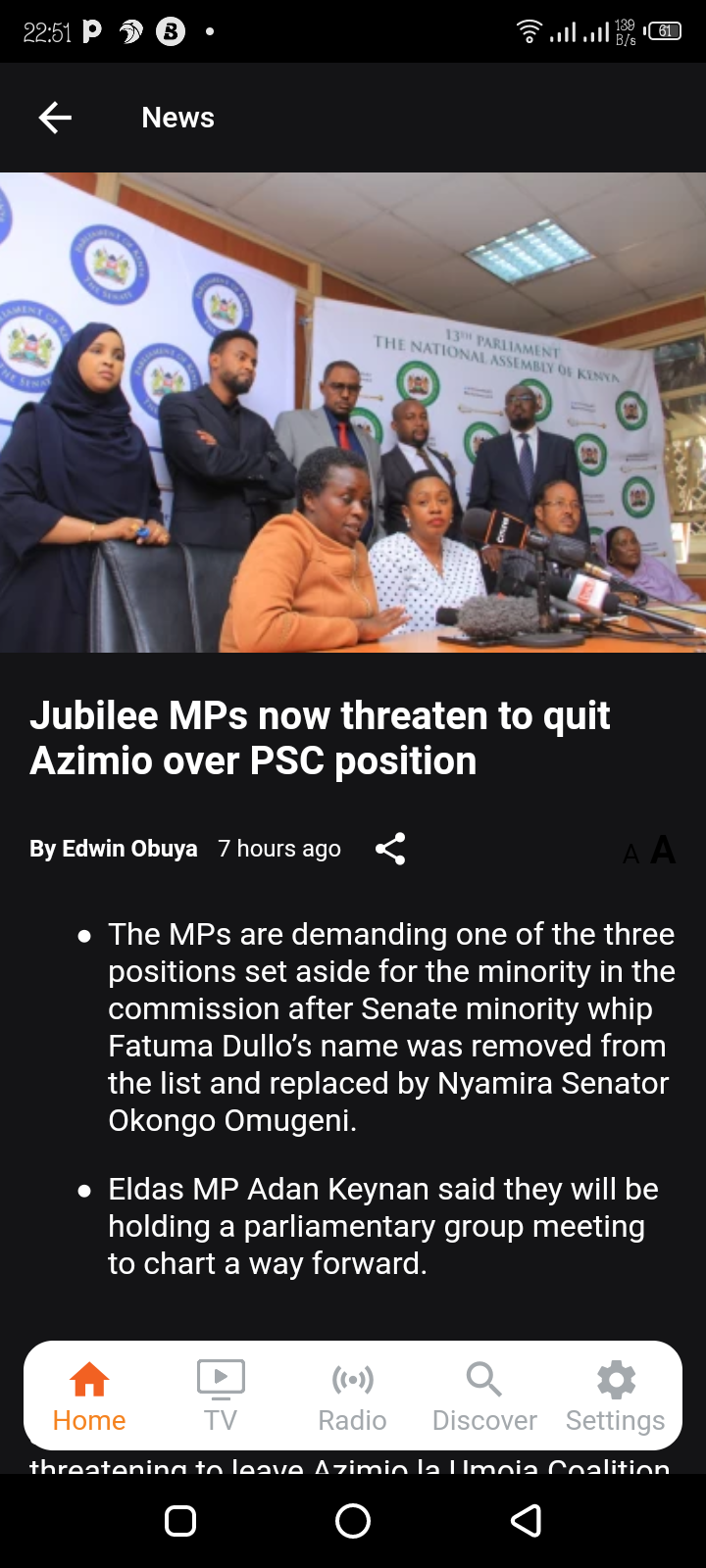Increase text size with large A
This screenshot has height=1568, width=706.
pyautogui.click(x=664, y=850)
